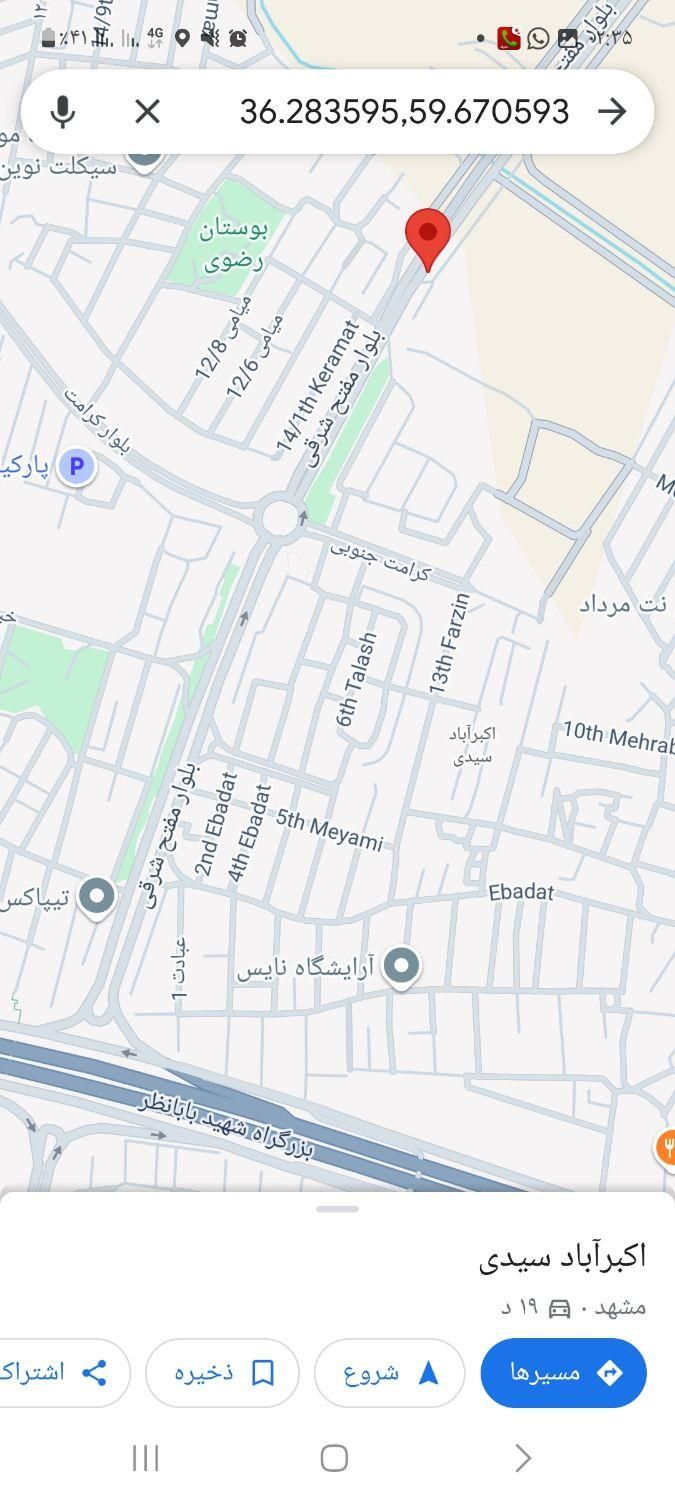Expand the place sheet handle

pyautogui.click(x=337, y=1209)
